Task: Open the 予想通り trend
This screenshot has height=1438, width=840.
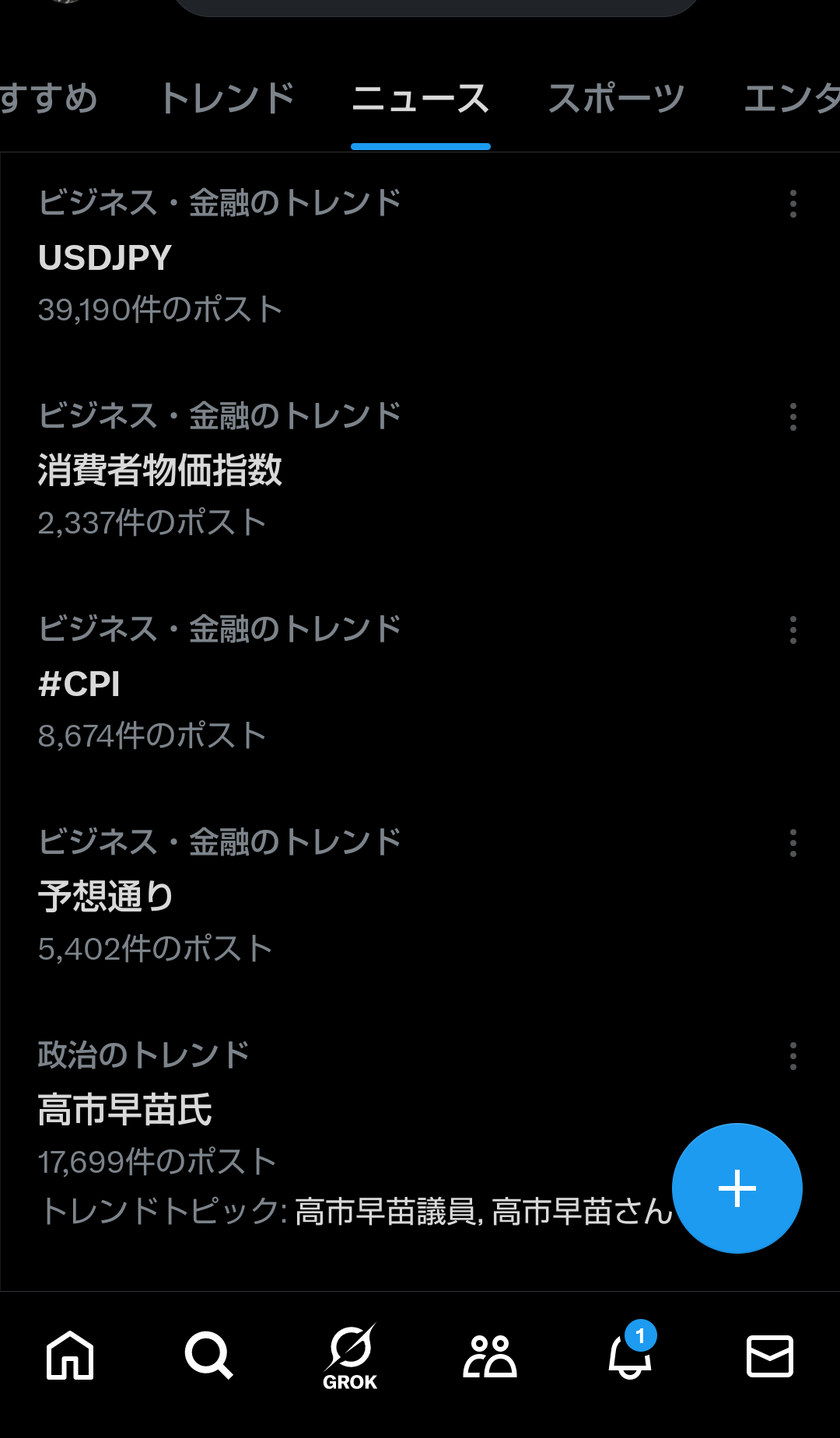Action: (x=106, y=897)
